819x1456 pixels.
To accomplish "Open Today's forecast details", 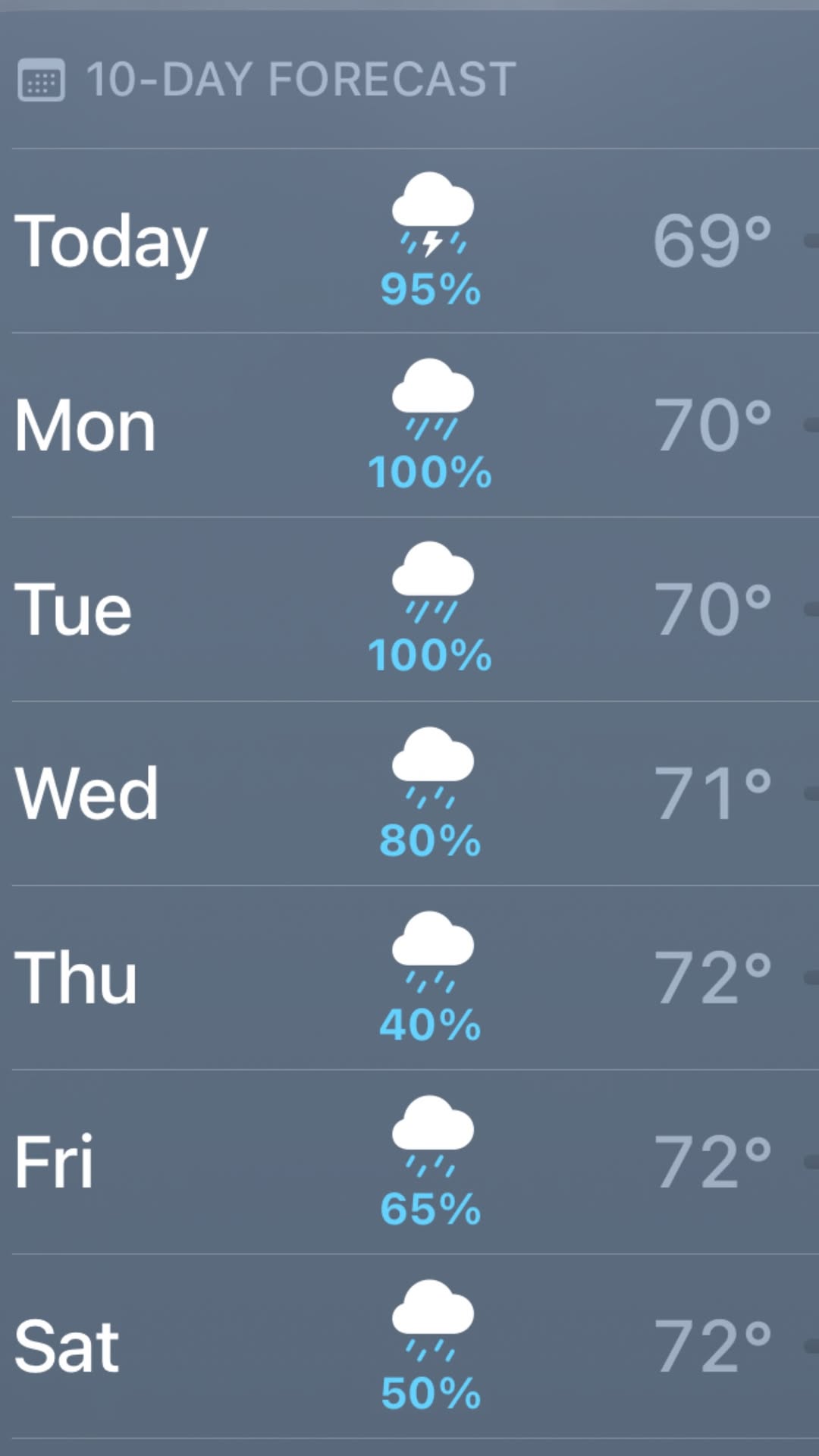I will (x=409, y=240).
